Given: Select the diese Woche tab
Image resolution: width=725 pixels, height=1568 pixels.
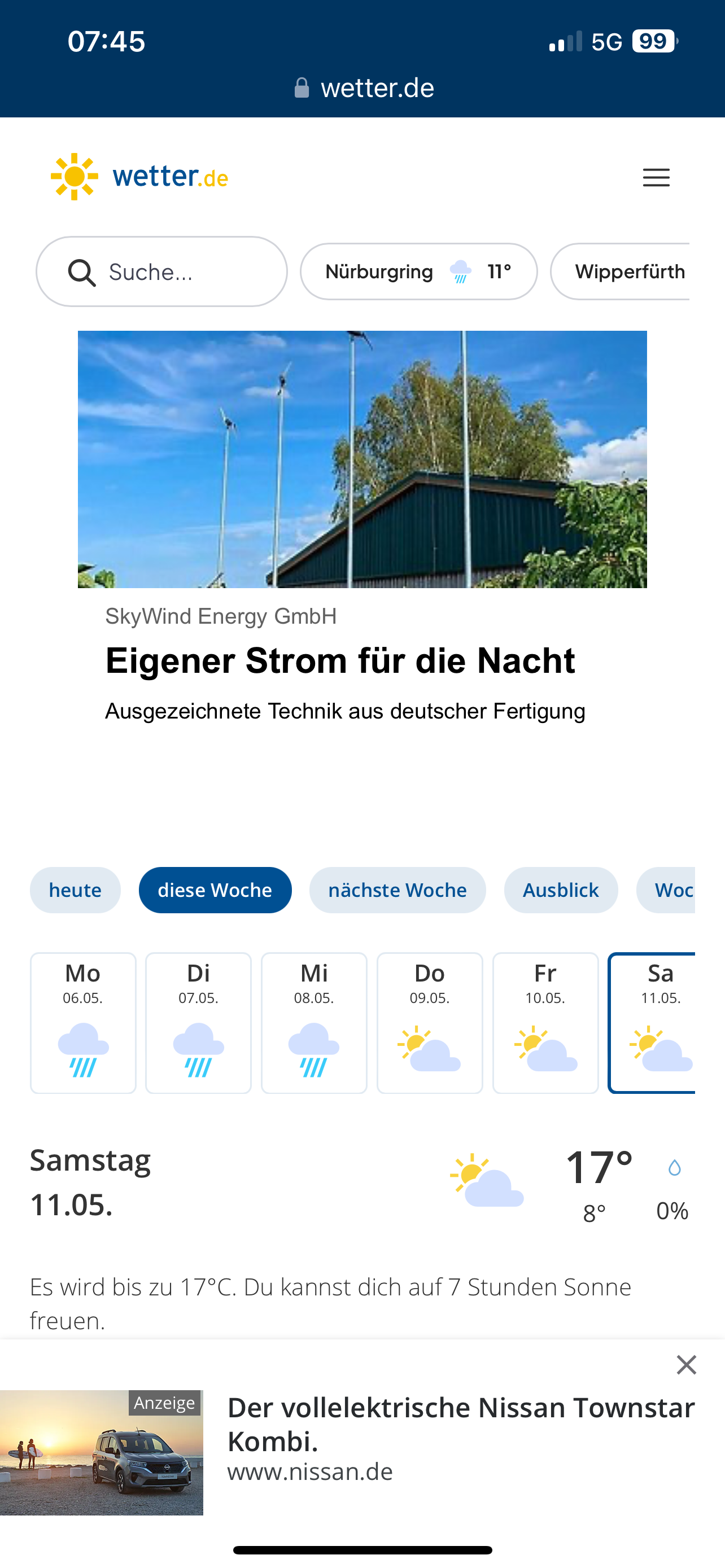Looking at the screenshot, I should pos(215,890).
